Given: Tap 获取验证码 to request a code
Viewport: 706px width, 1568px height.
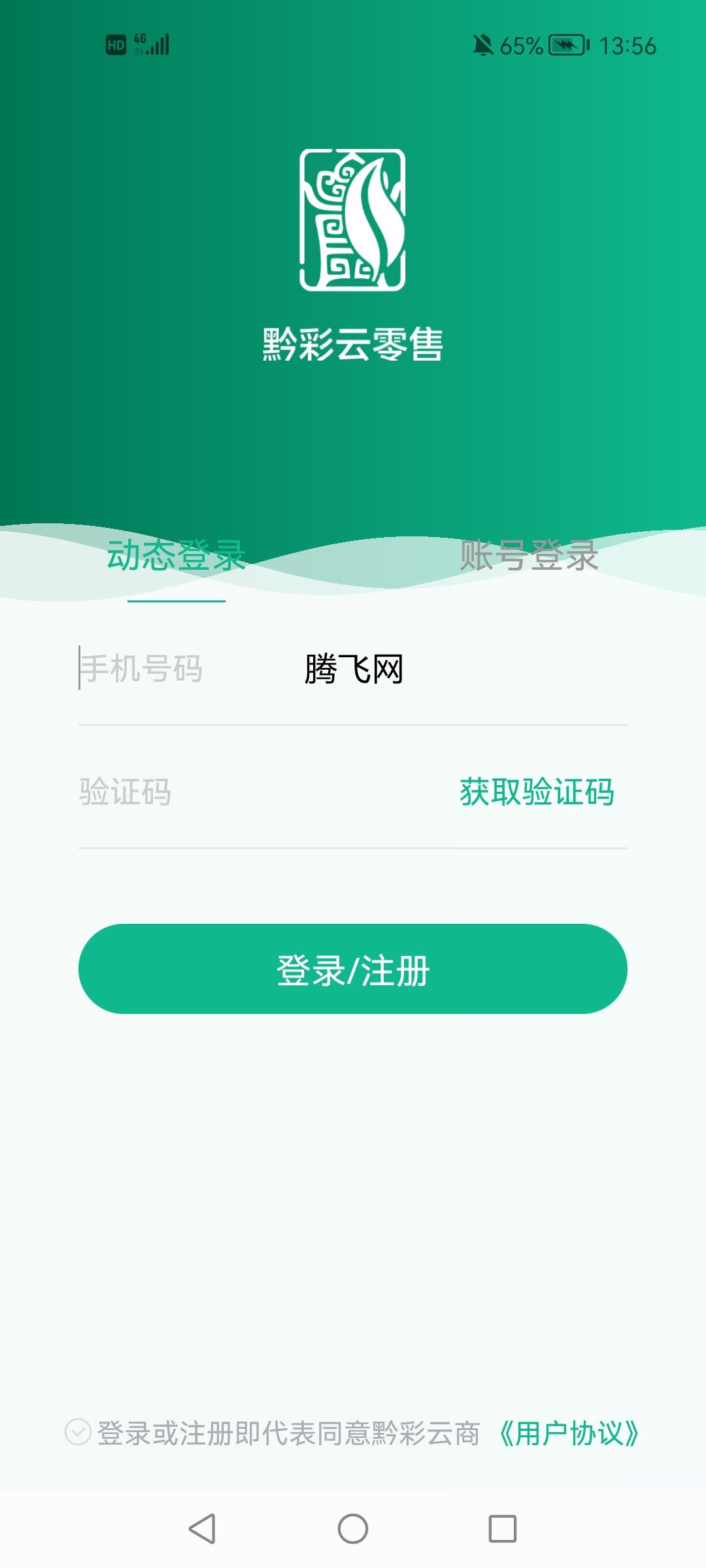Looking at the screenshot, I should click(537, 792).
